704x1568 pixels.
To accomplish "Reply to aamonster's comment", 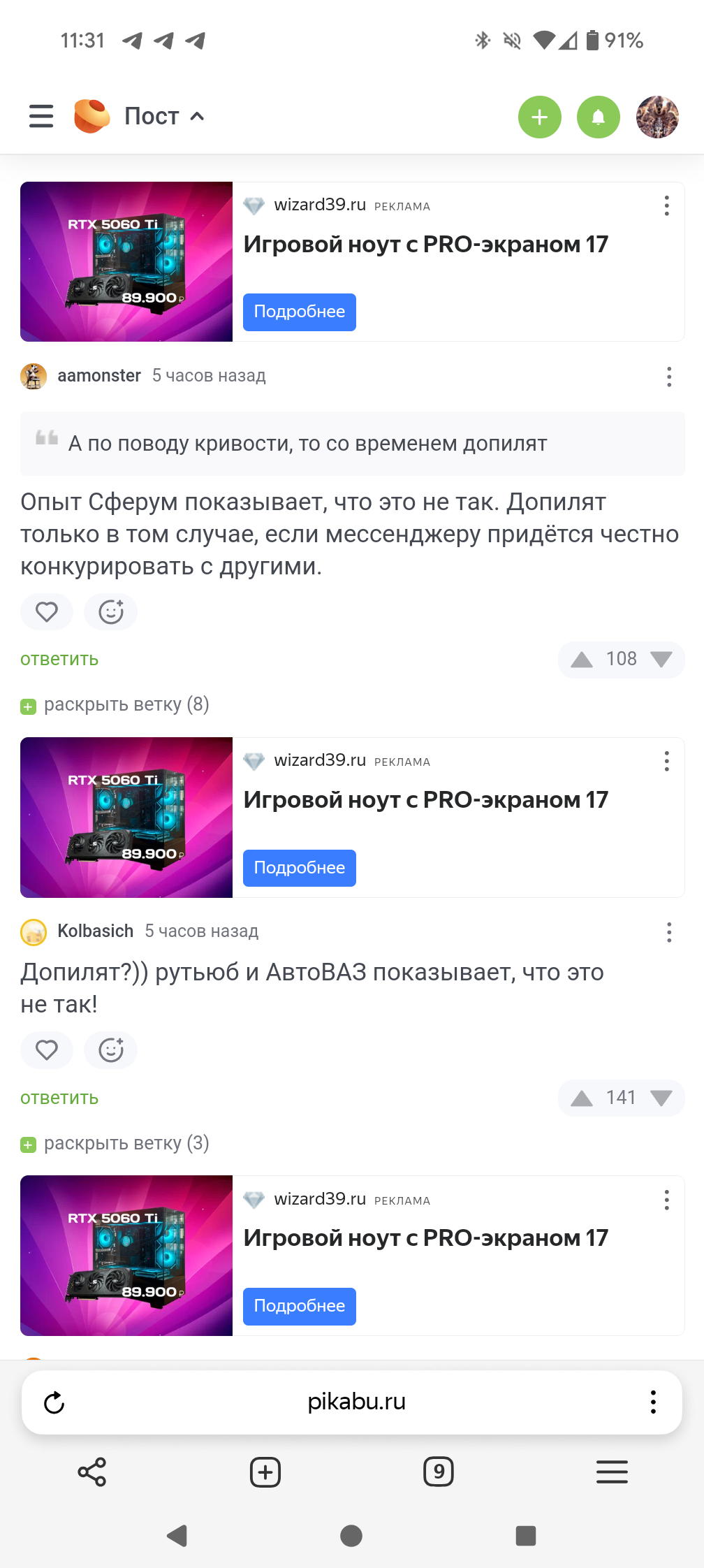I will [59, 660].
